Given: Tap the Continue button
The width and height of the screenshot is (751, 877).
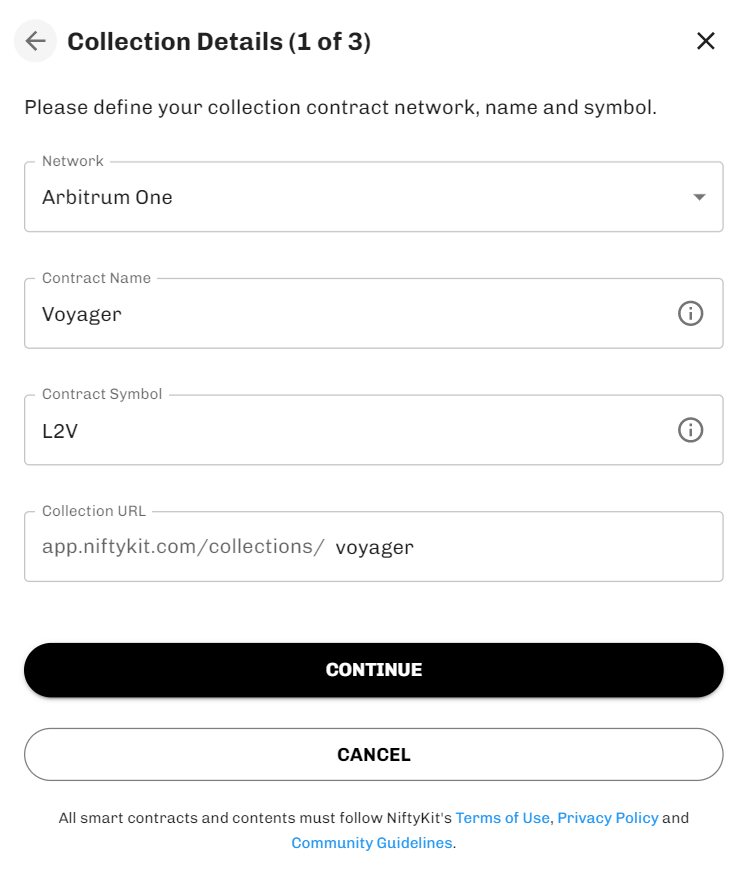Looking at the screenshot, I should pos(373,670).
